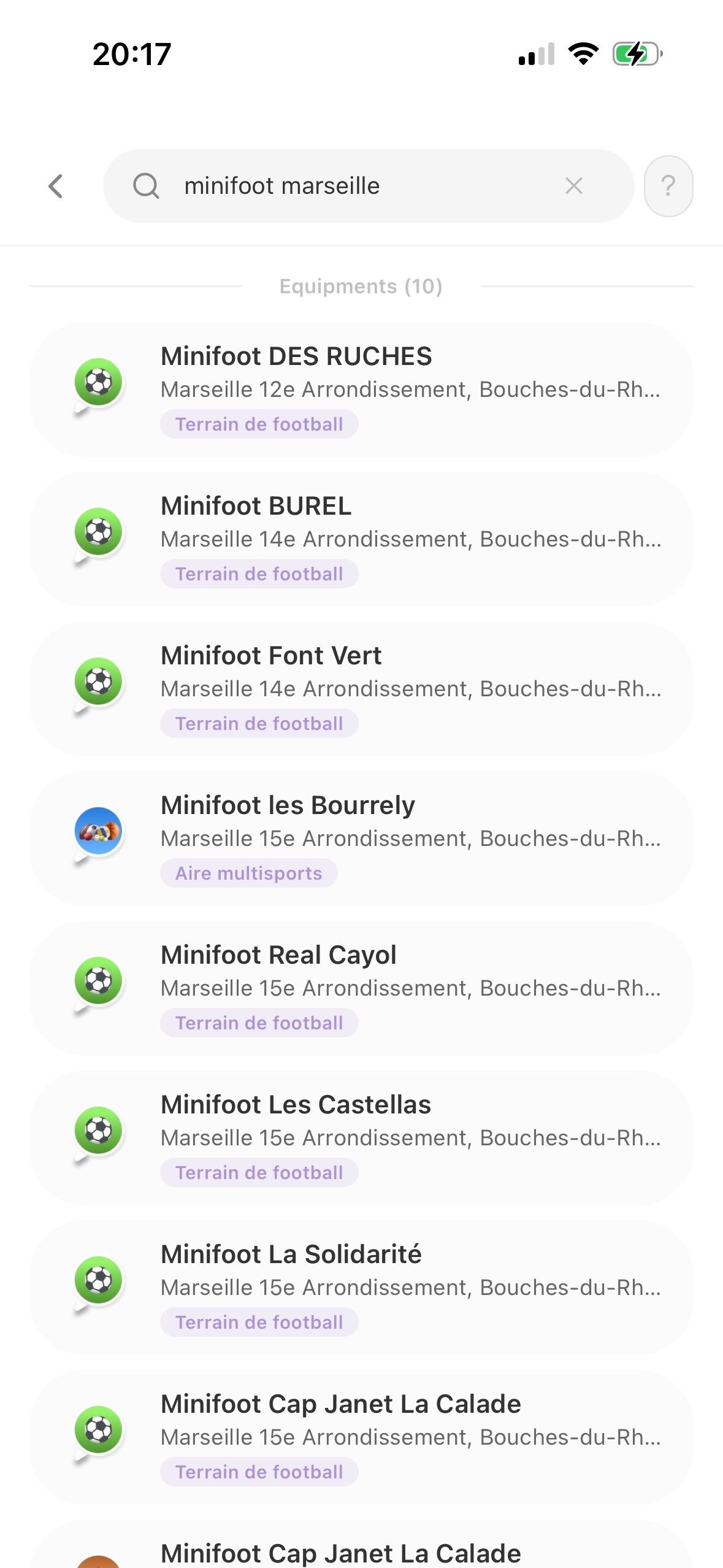Click the football icon for Minifoot Cap Janet La Calade
Image resolution: width=723 pixels, height=1568 pixels.
click(98, 1429)
